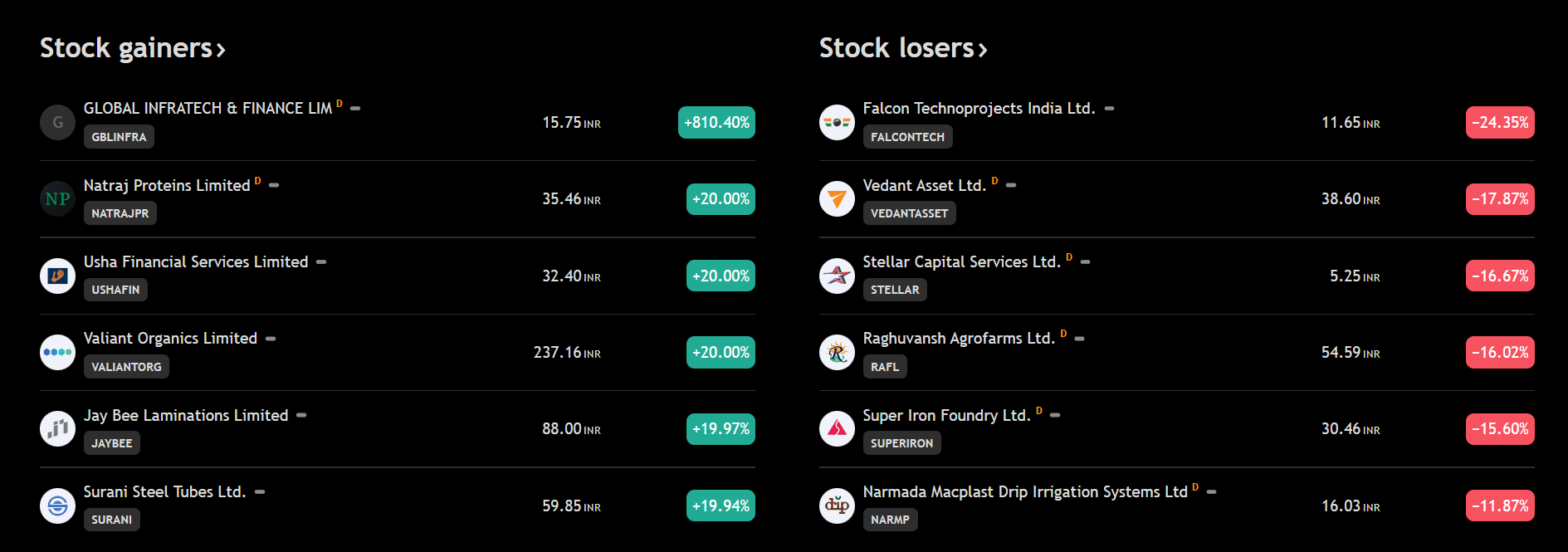
Task: Open Global Infratech & Finance stock
Action: pyautogui.click(x=208, y=109)
